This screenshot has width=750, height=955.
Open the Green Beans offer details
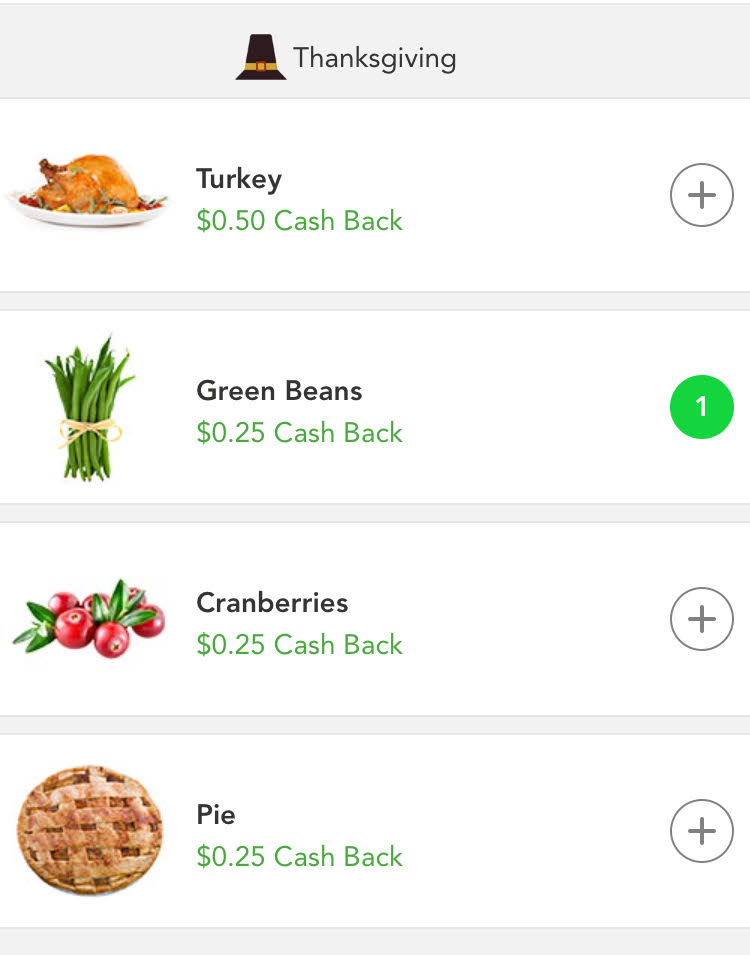point(299,411)
